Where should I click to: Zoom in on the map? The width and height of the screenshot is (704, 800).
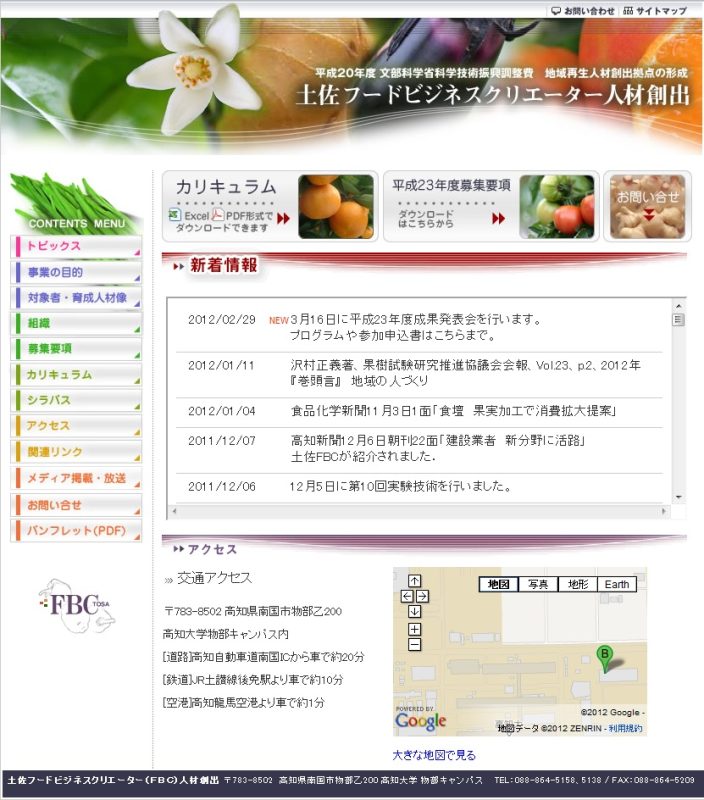click(x=415, y=629)
